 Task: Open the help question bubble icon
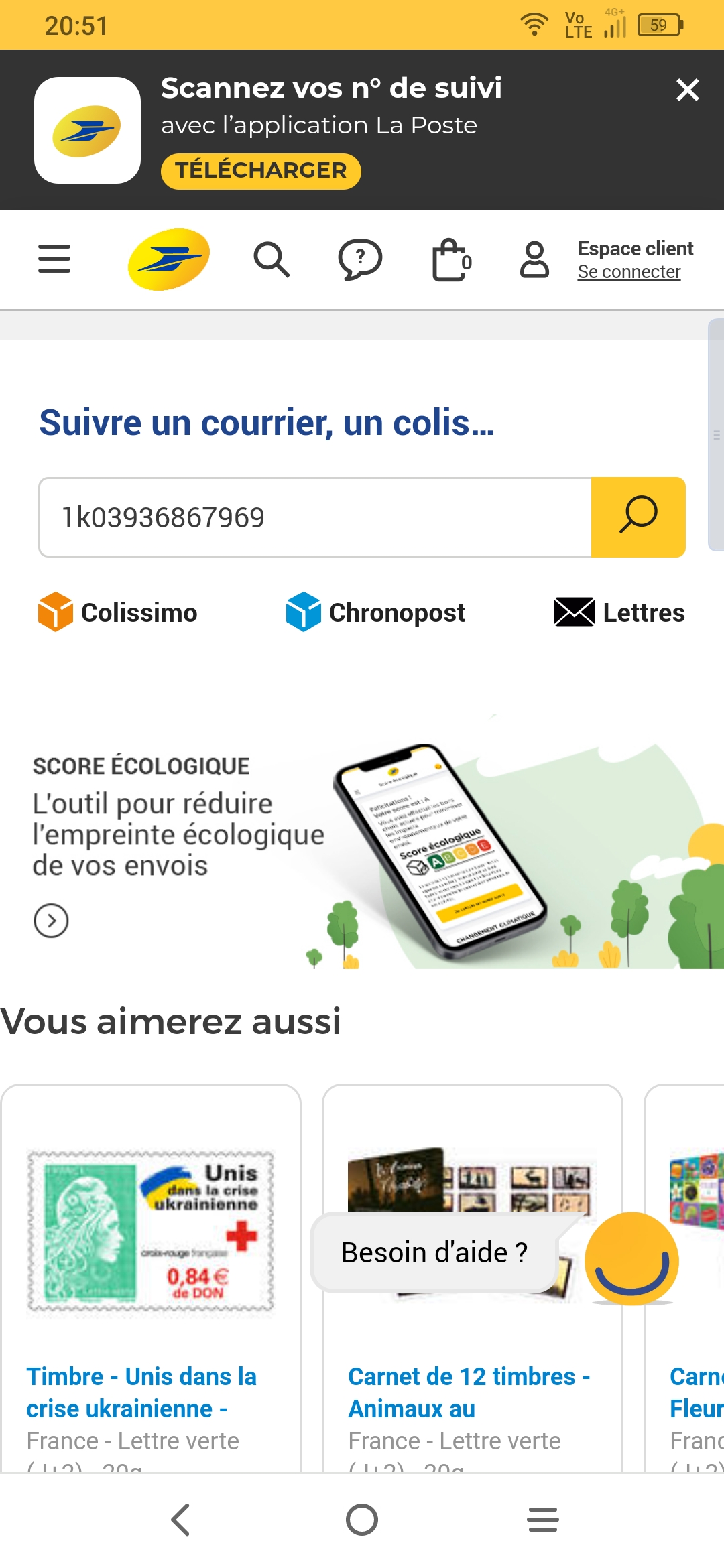tap(360, 259)
